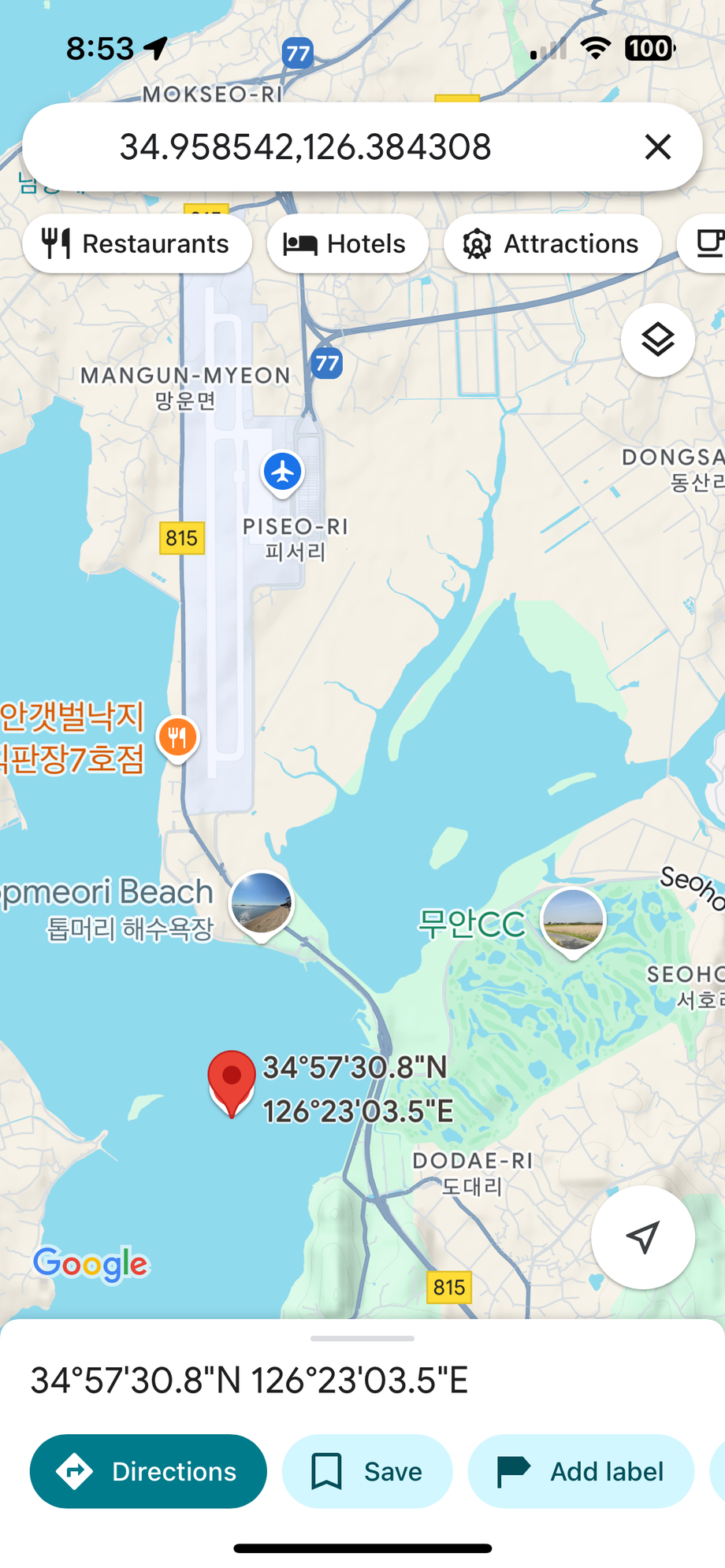Open the Topmeori Beach photo thumbnail
Image resolution: width=725 pixels, height=1568 pixels.
[x=260, y=903]
